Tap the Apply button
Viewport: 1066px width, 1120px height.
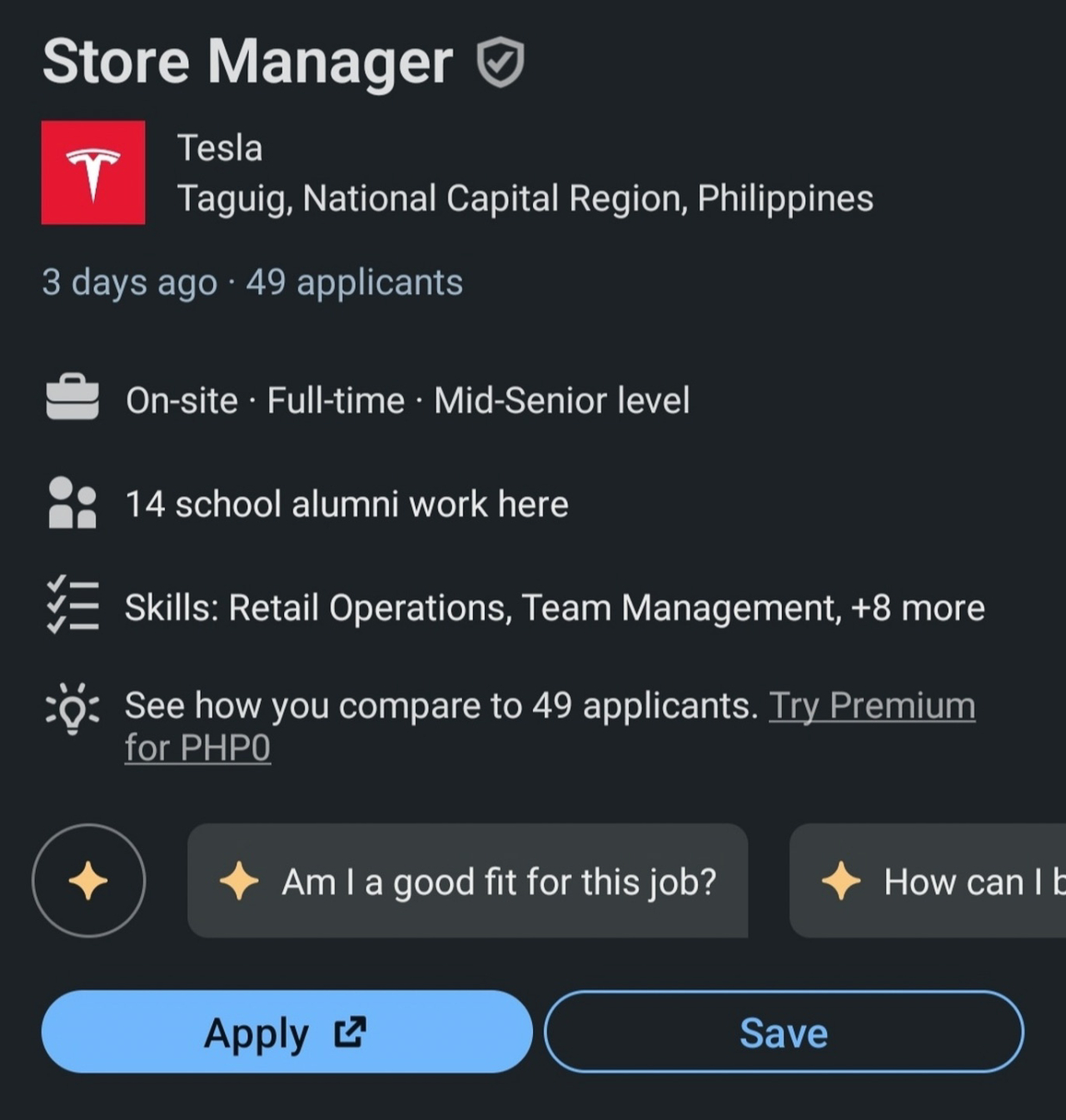point(286,1032)
